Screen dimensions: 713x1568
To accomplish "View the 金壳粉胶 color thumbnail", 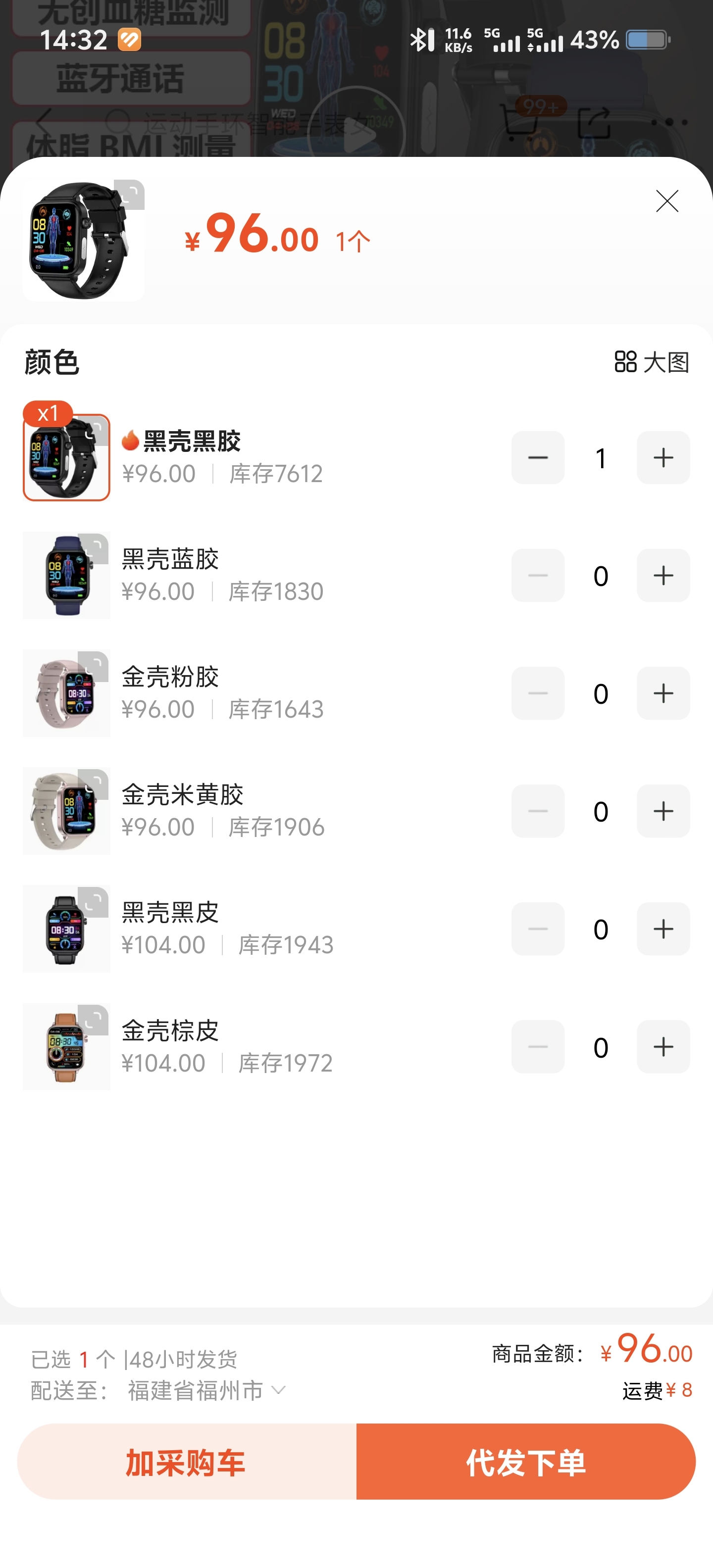I will pos(66,693).
